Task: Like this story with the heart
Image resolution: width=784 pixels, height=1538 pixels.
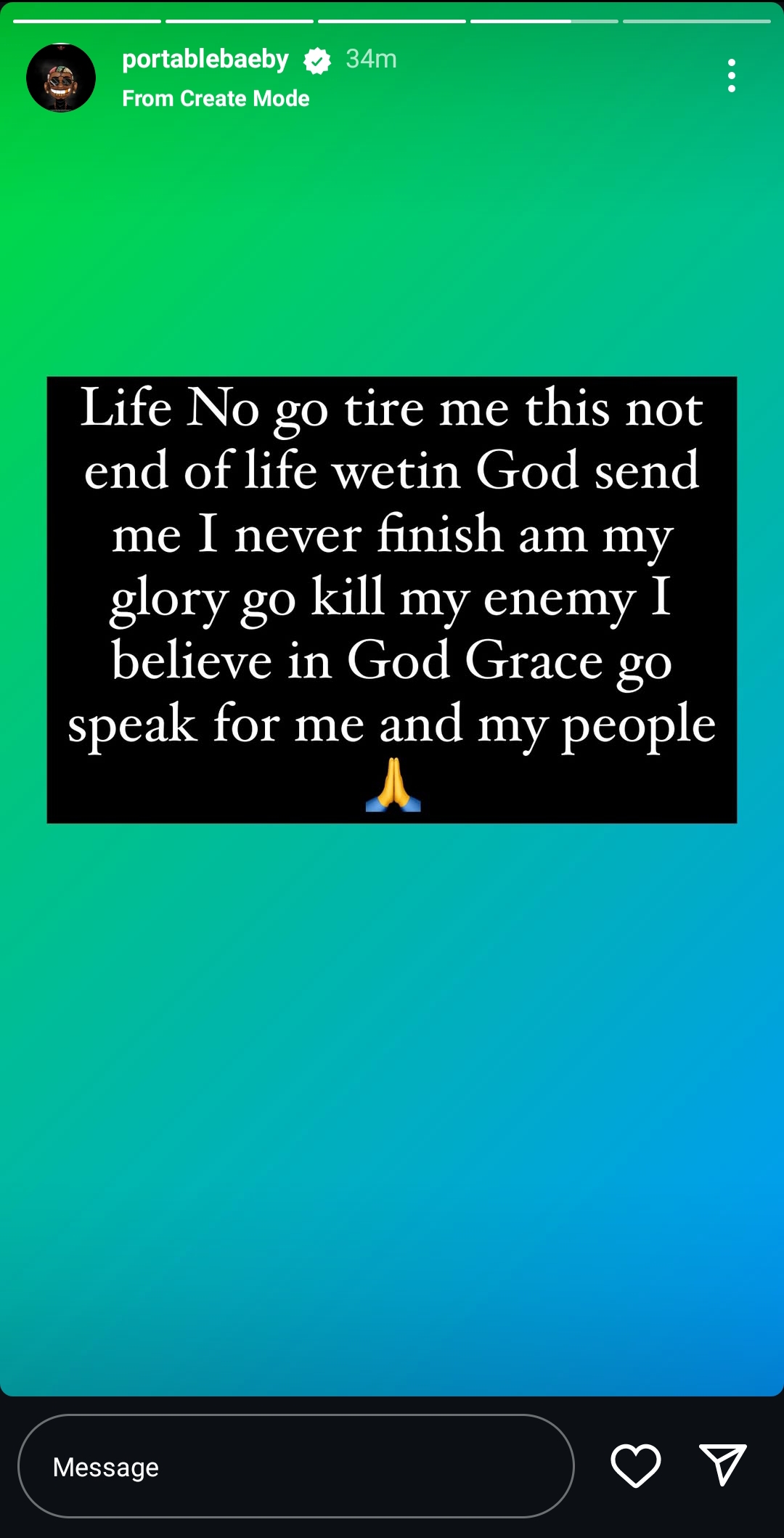Action: (x=635, y=1465)
